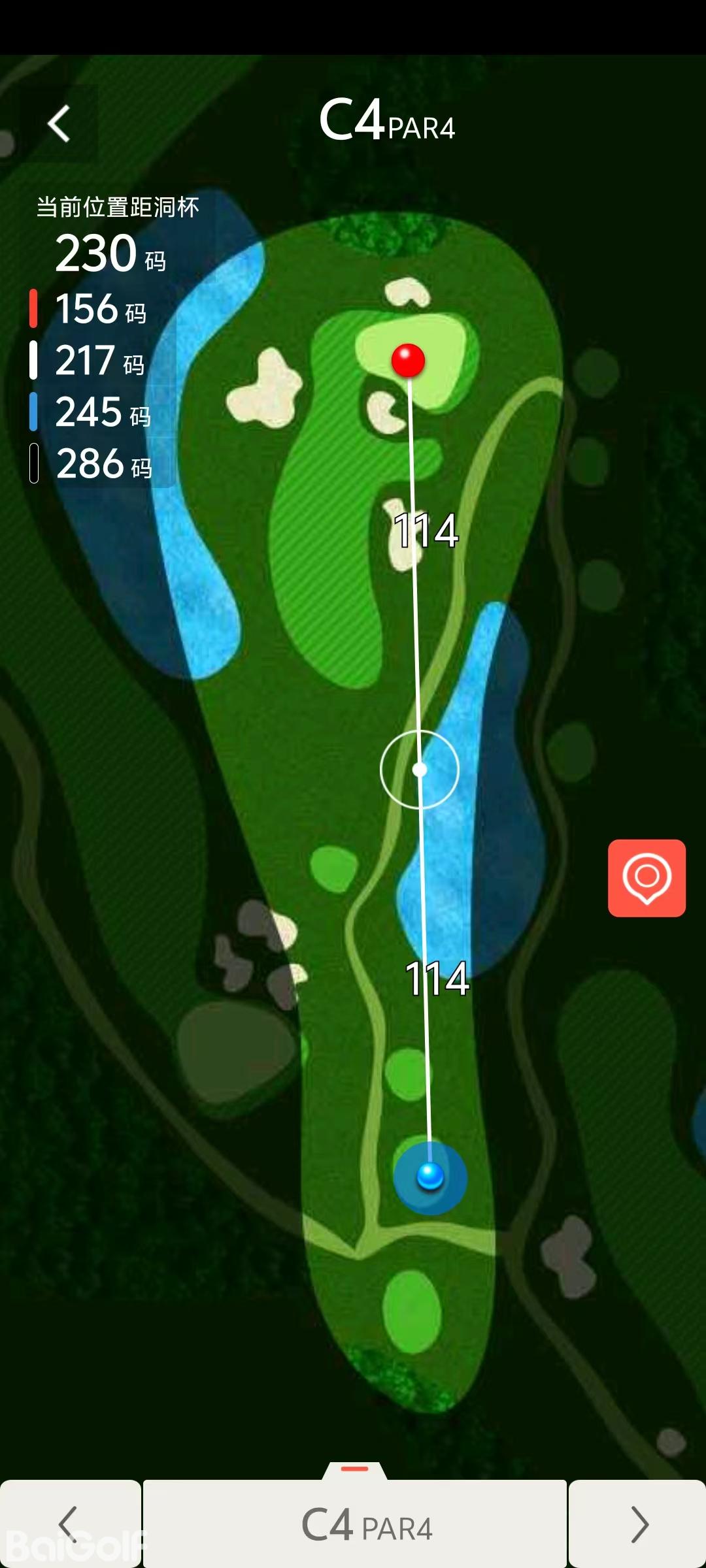
Task: Open the C4 PAR4 hole selector panel
Action: point(355,1524)
